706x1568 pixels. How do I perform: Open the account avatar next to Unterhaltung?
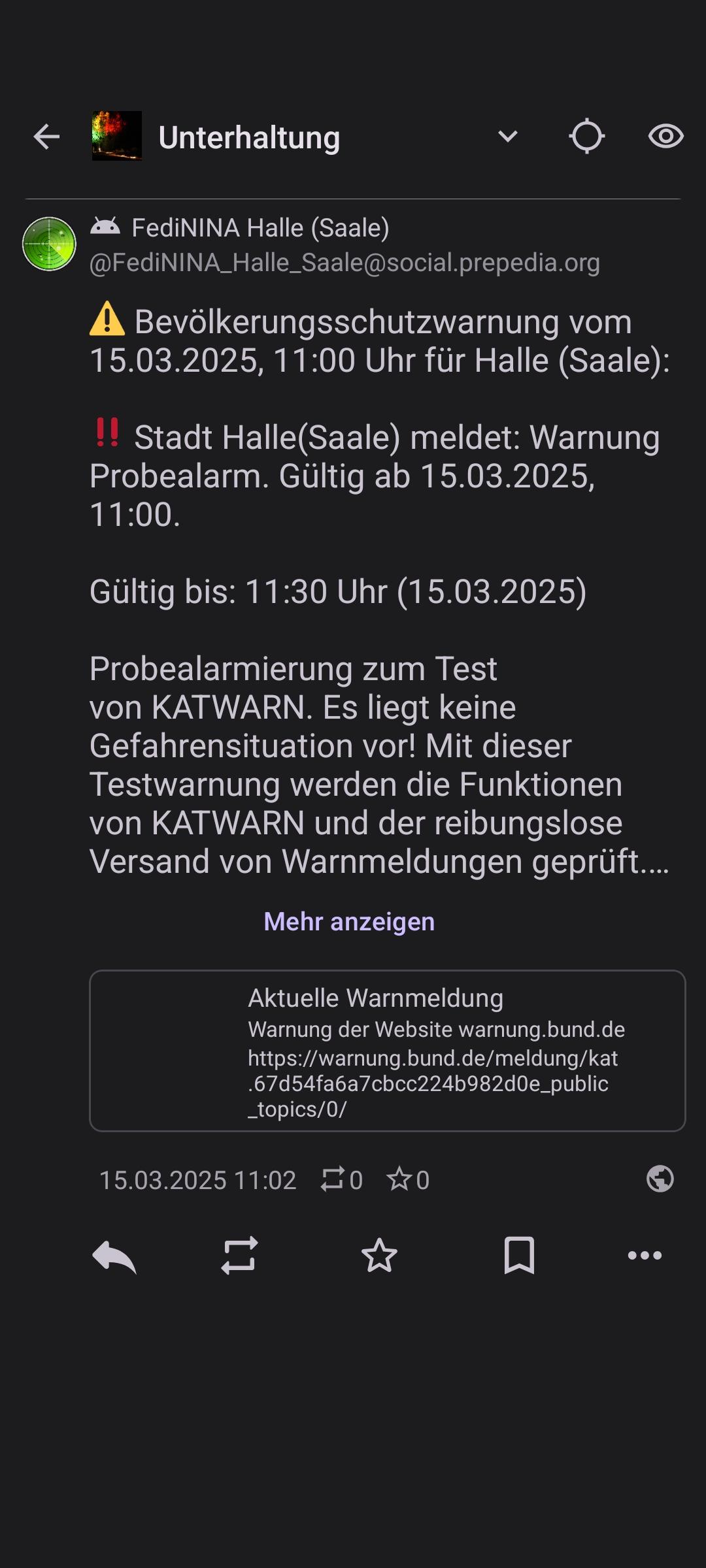[x=117, y=136]
